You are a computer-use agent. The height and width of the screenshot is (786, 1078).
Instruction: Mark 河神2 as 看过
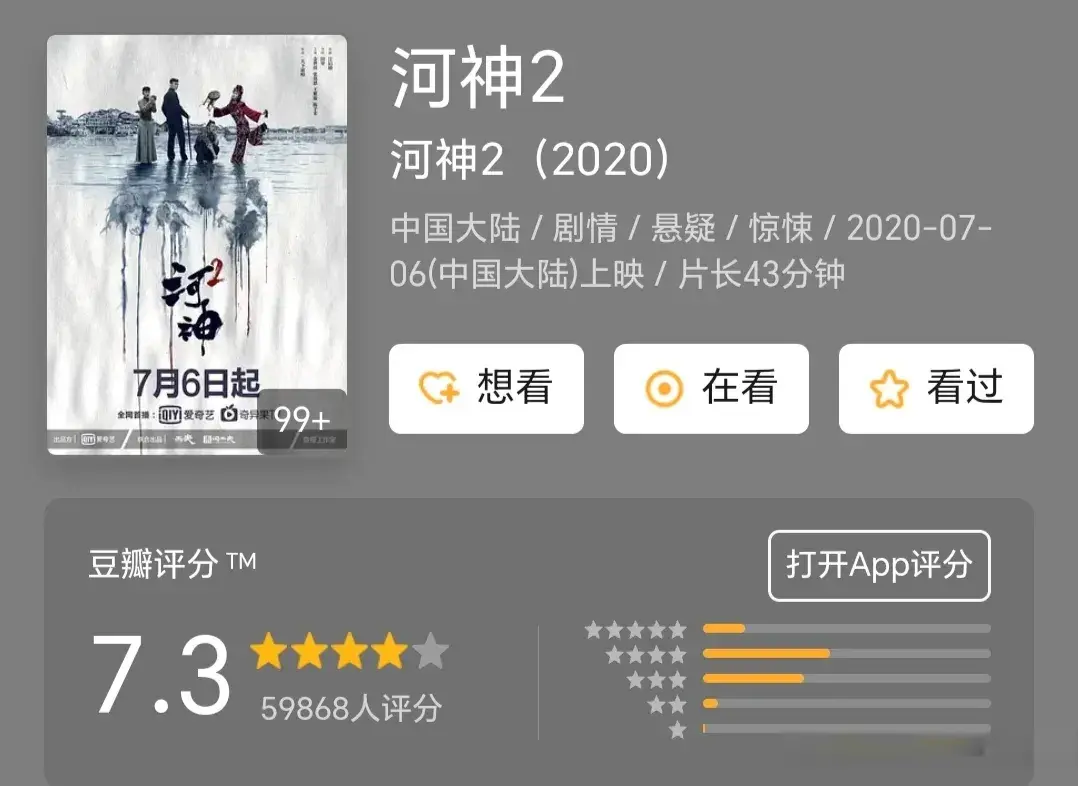click(936, 389)
